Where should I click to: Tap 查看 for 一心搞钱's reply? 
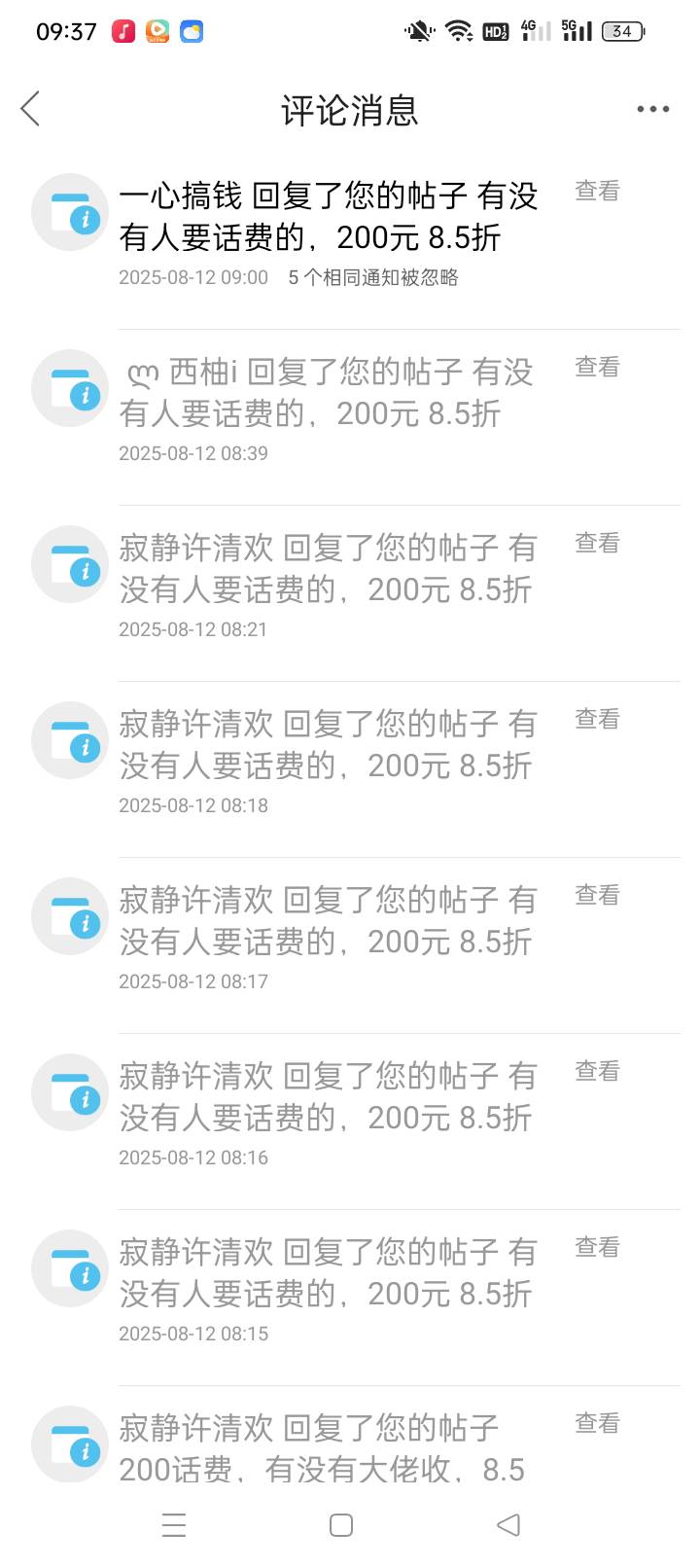pyautogui.click(x=597, y=192)
